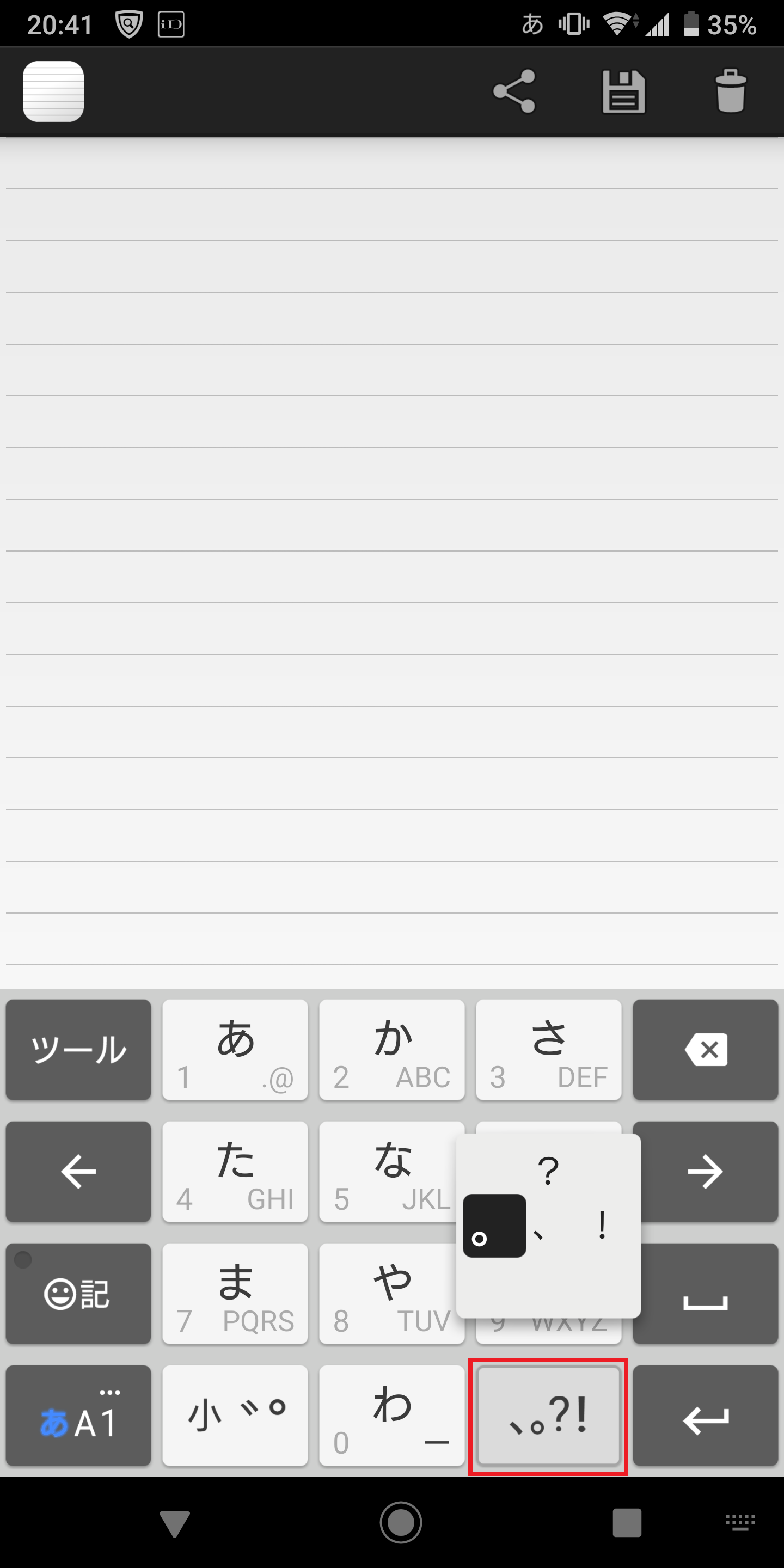Open the ツール key on keyboard
784x1568 pixels.
(78, 1049)
